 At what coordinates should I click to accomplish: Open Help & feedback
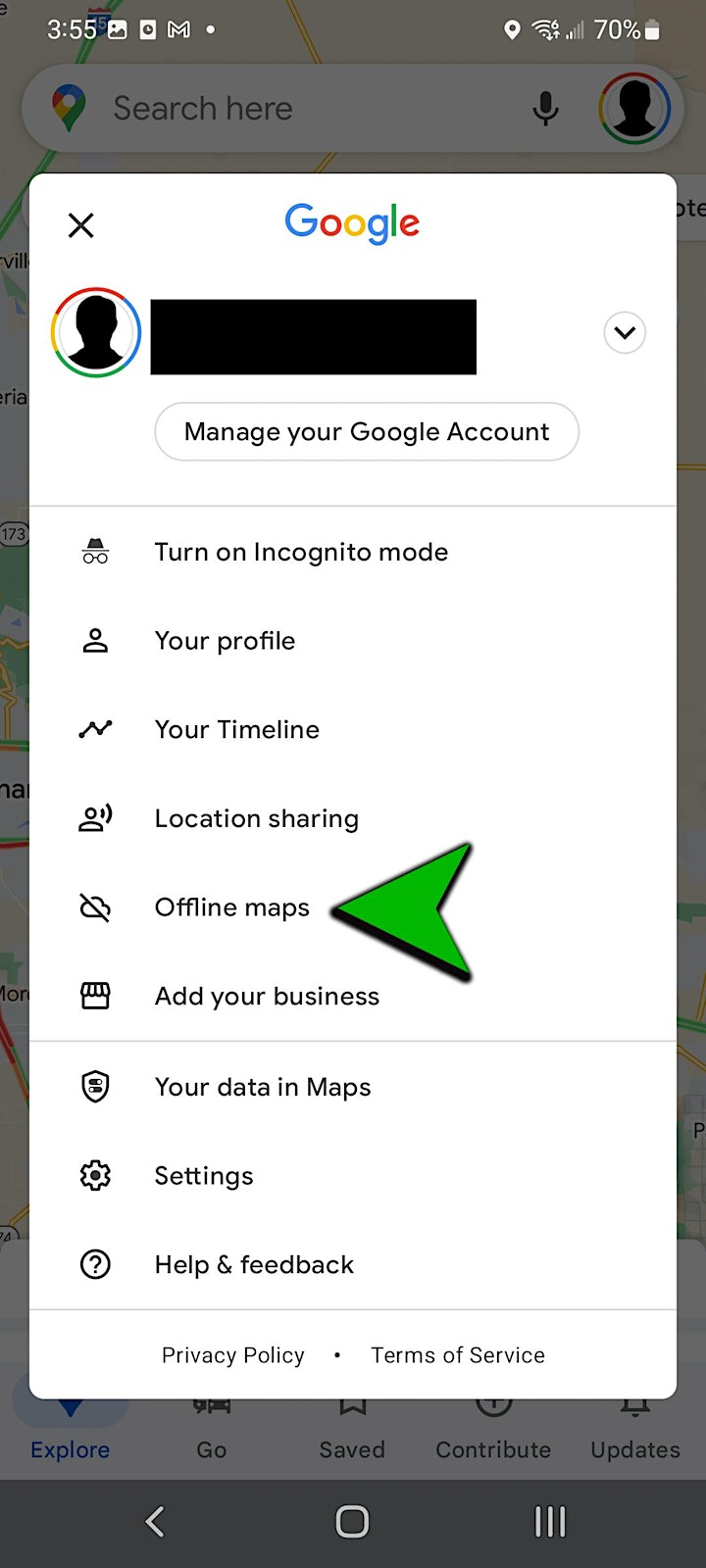(353, 1264)
